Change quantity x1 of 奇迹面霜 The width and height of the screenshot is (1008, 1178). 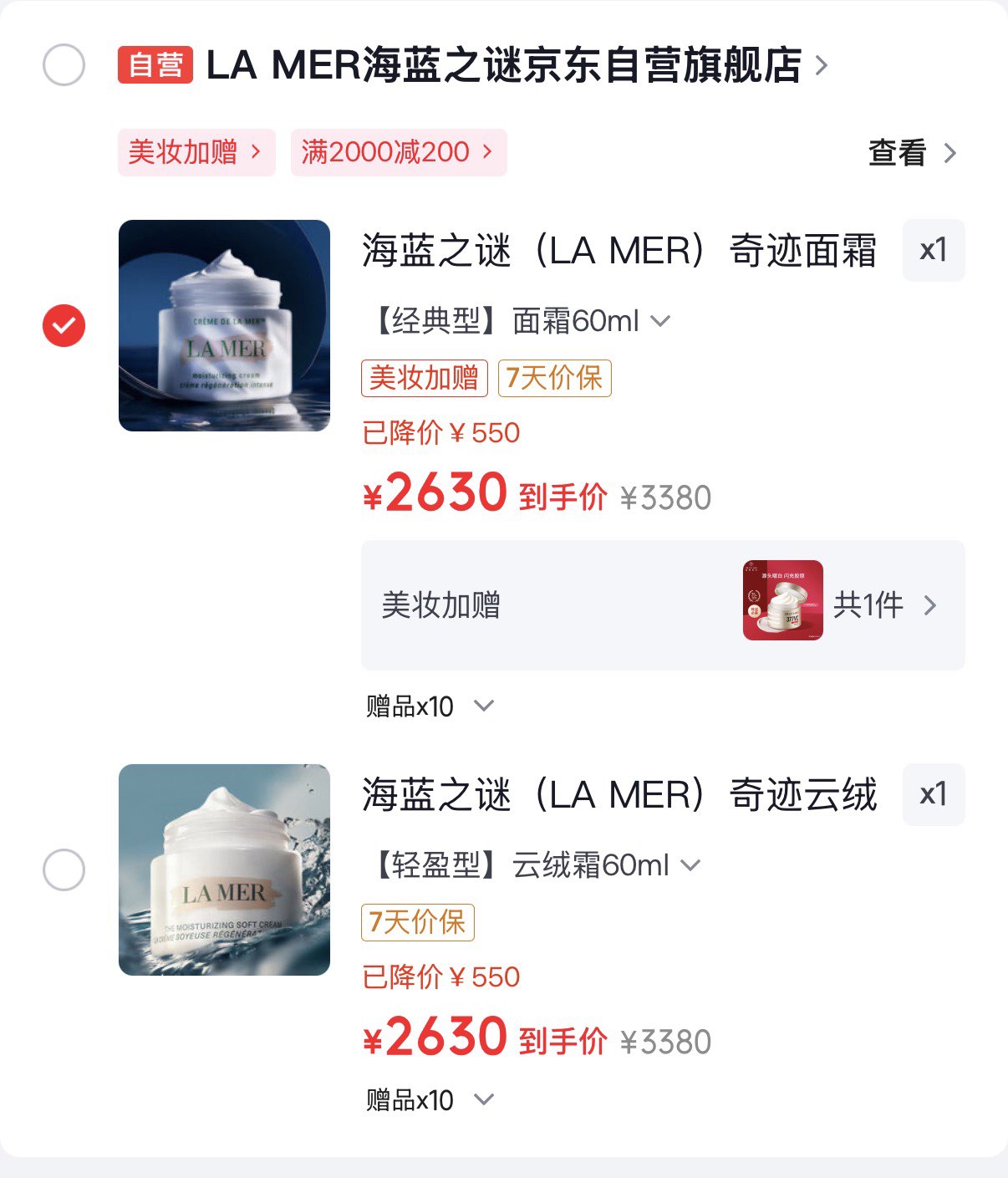tap(933, 250)
